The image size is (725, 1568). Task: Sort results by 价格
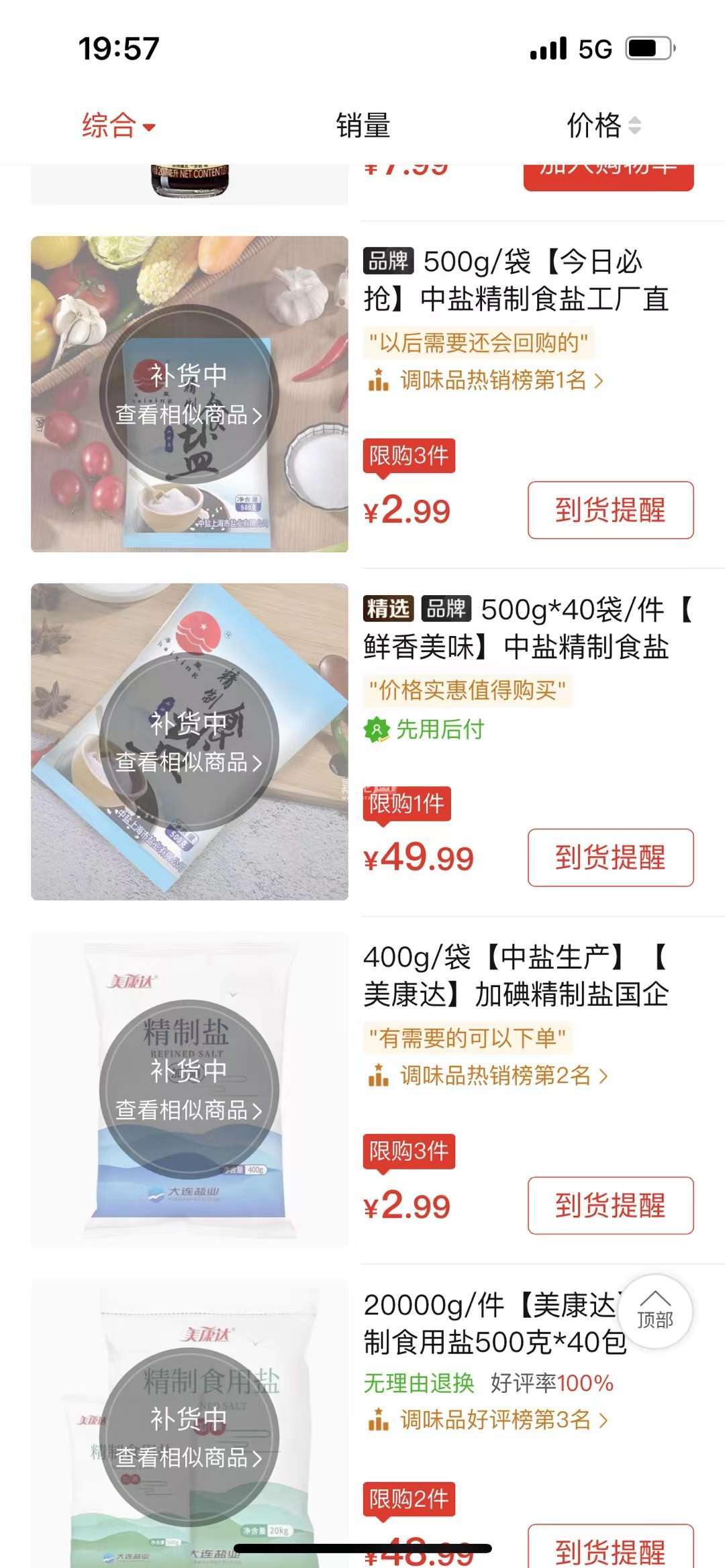click(x=603, y=125)
